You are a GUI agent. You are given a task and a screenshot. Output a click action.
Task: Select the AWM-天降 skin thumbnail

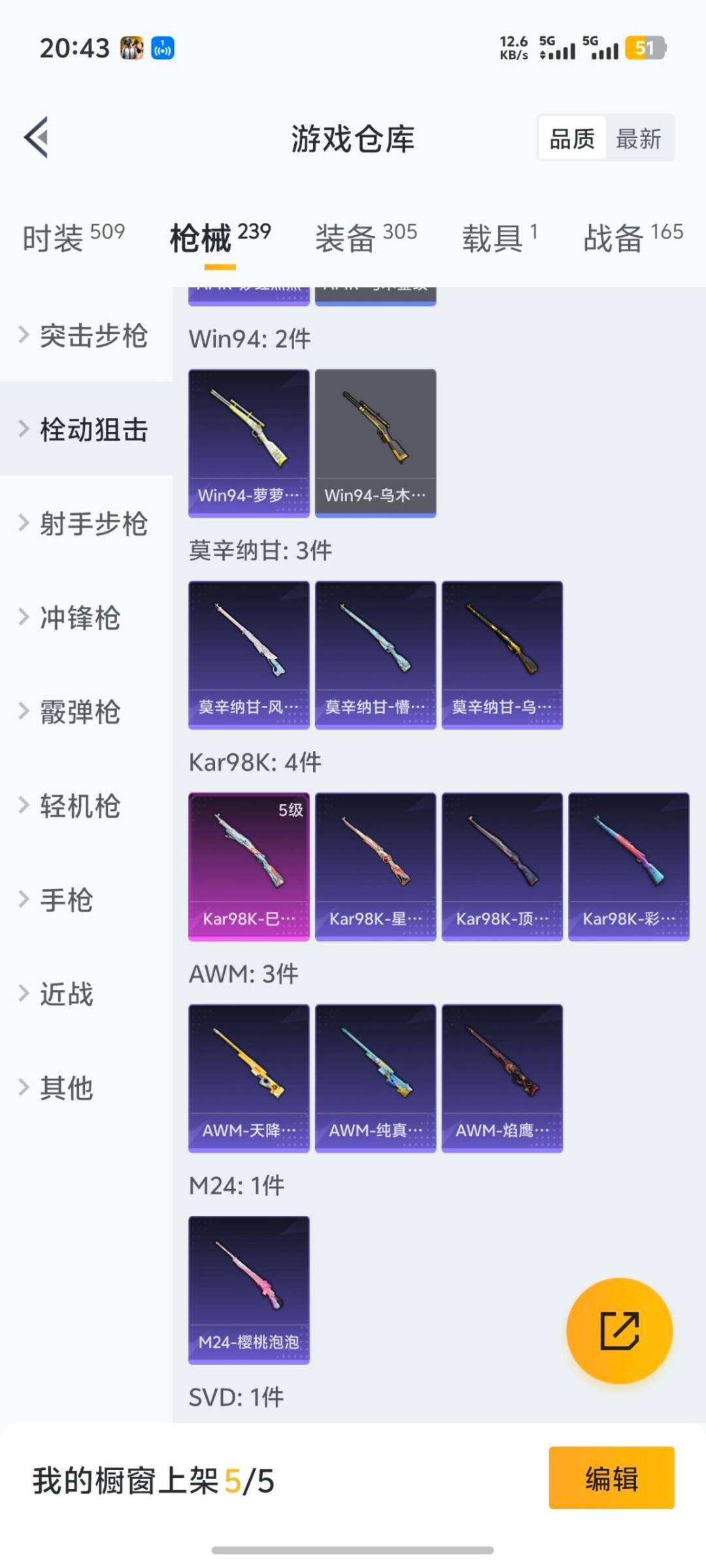[249, 1078]
